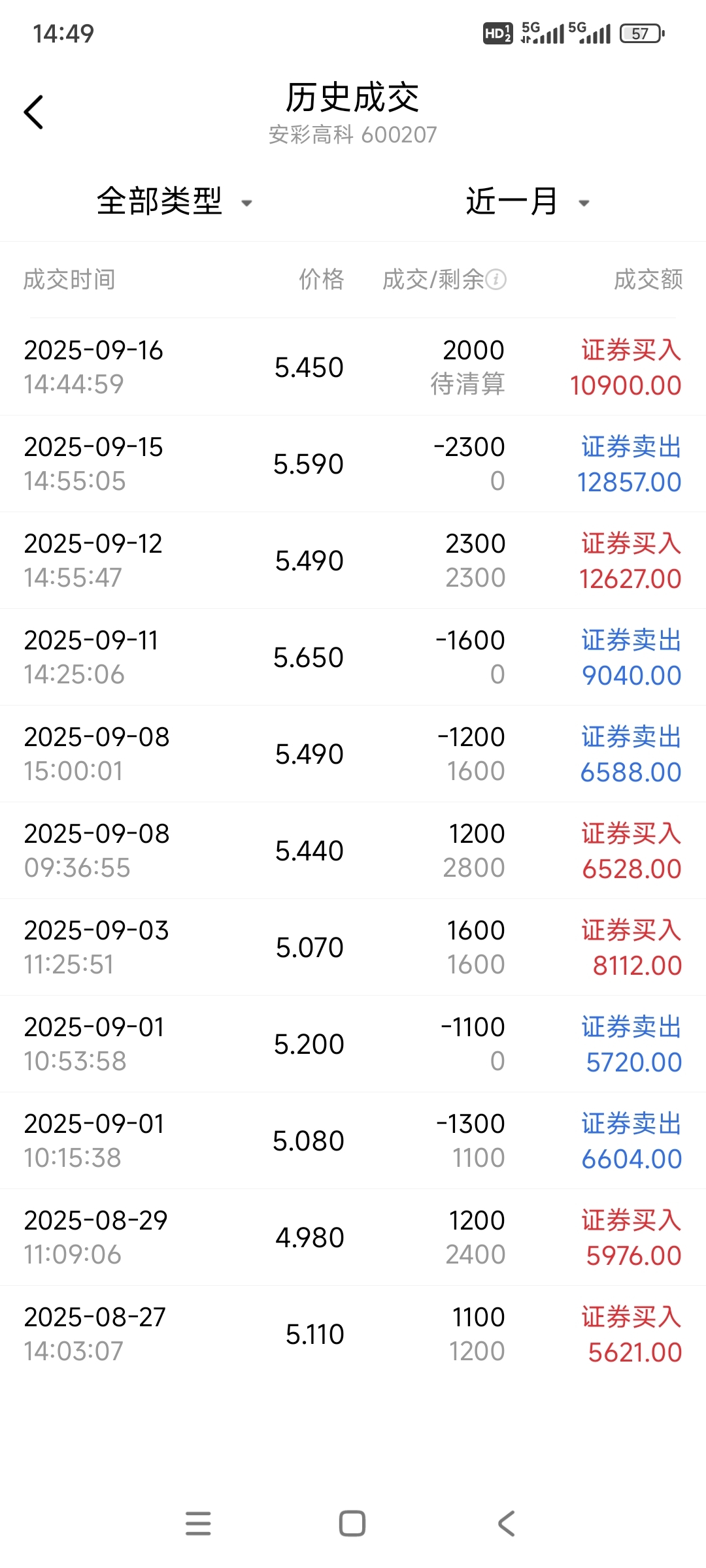Viewport: 706px width, 1568px height.
Task: Open the 2025-09-15 14:55:05 sell record
Action: point(353,464)
